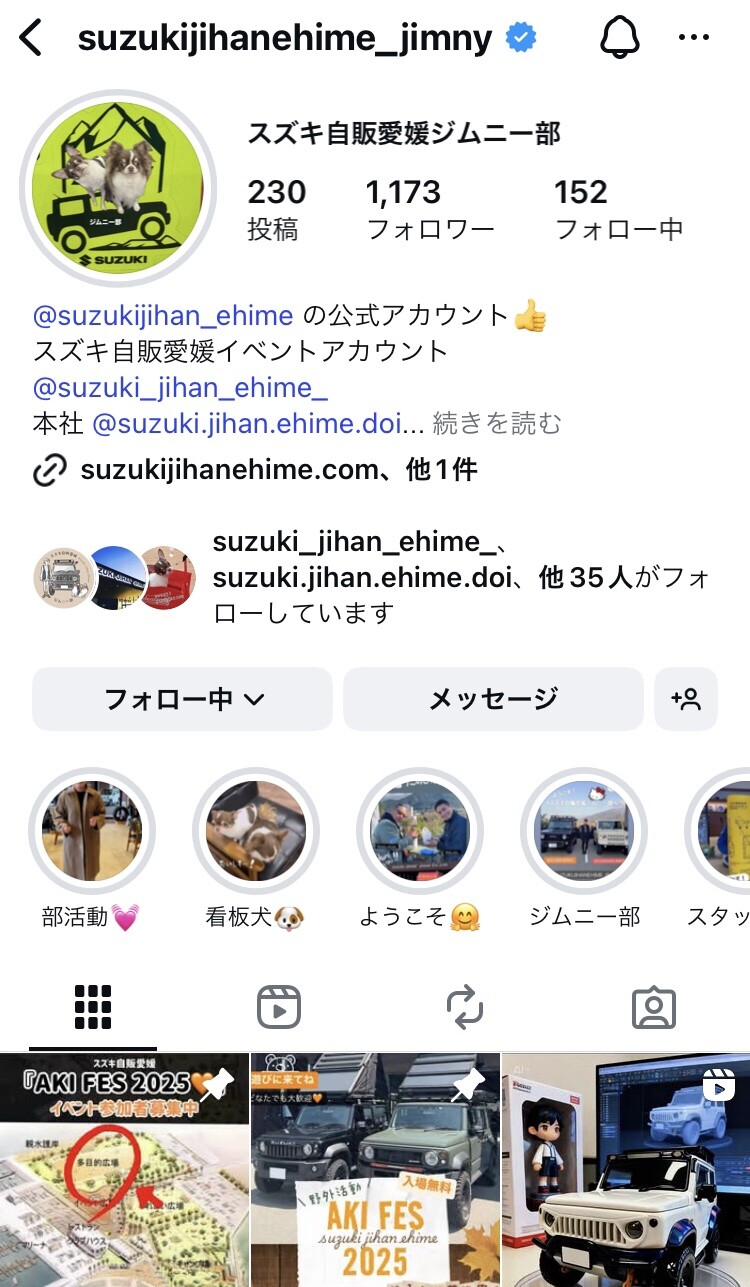Open the notifications bell settings
Image resolution: width=750 pixels, height=1287 pixels.
tap(619, 38)
